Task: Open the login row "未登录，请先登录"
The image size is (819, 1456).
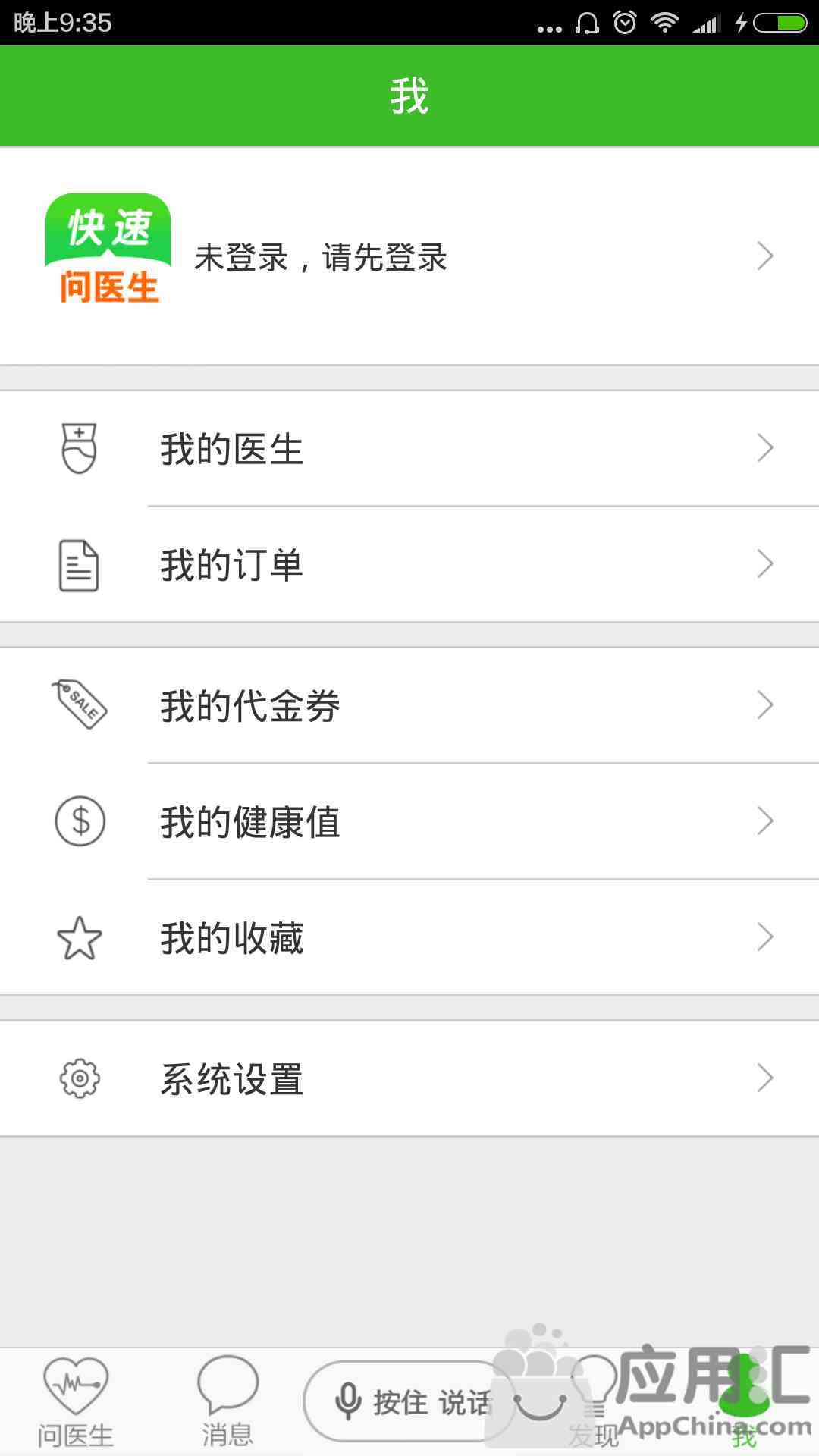Action: (x=409, y=256)
